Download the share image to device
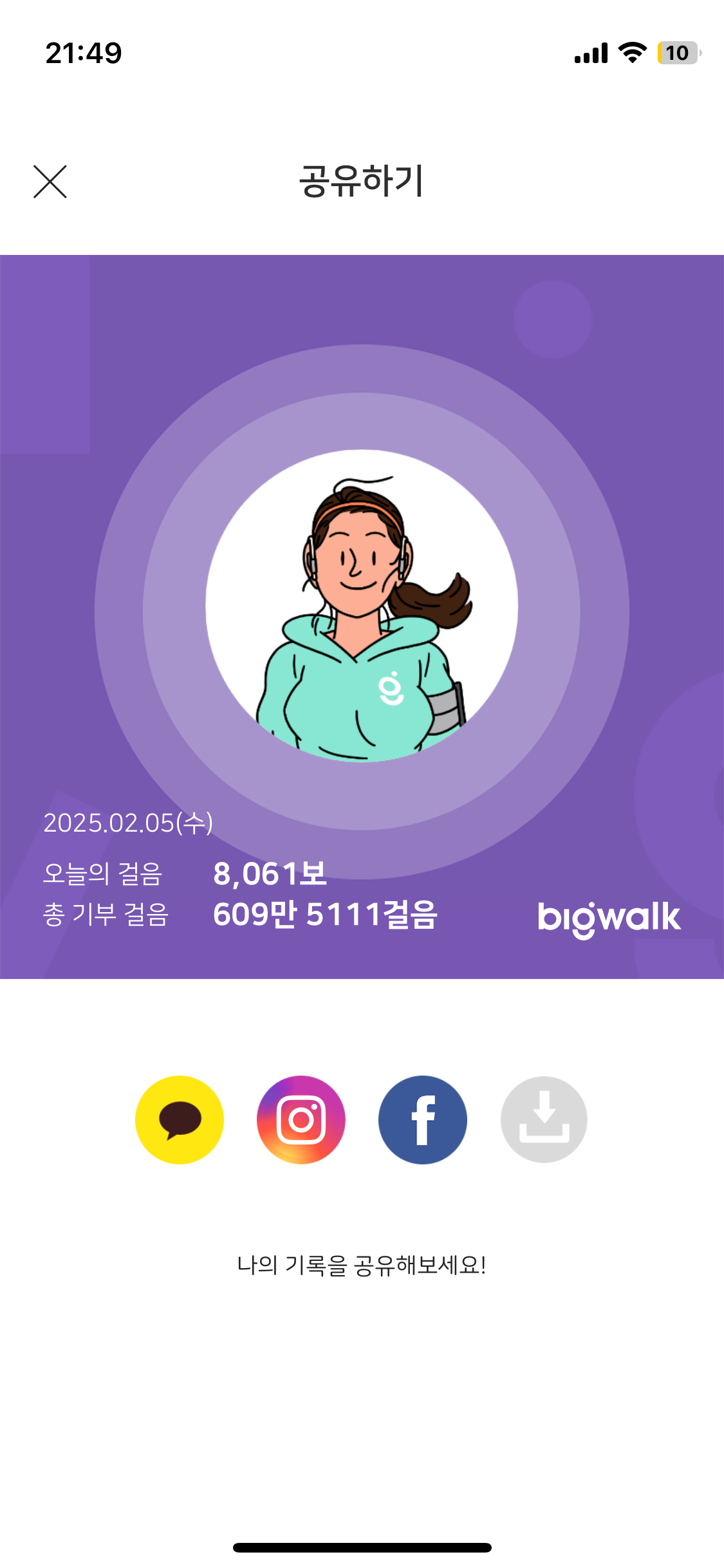 click(x=544, y=1119)
